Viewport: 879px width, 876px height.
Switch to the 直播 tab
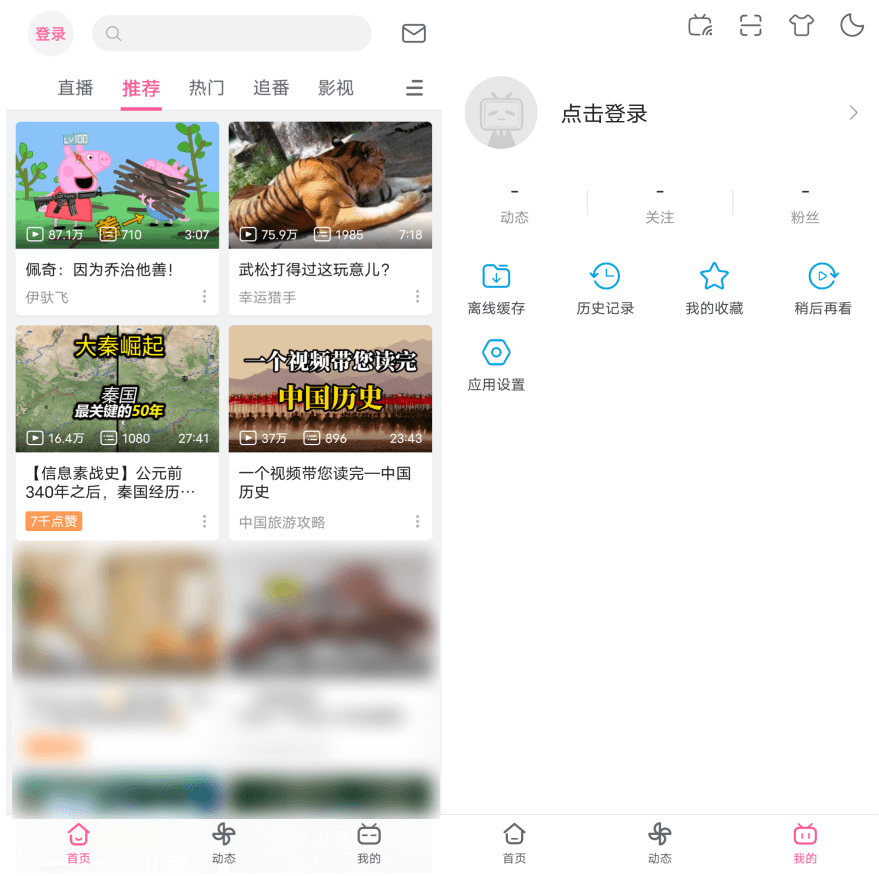[75, 88]
